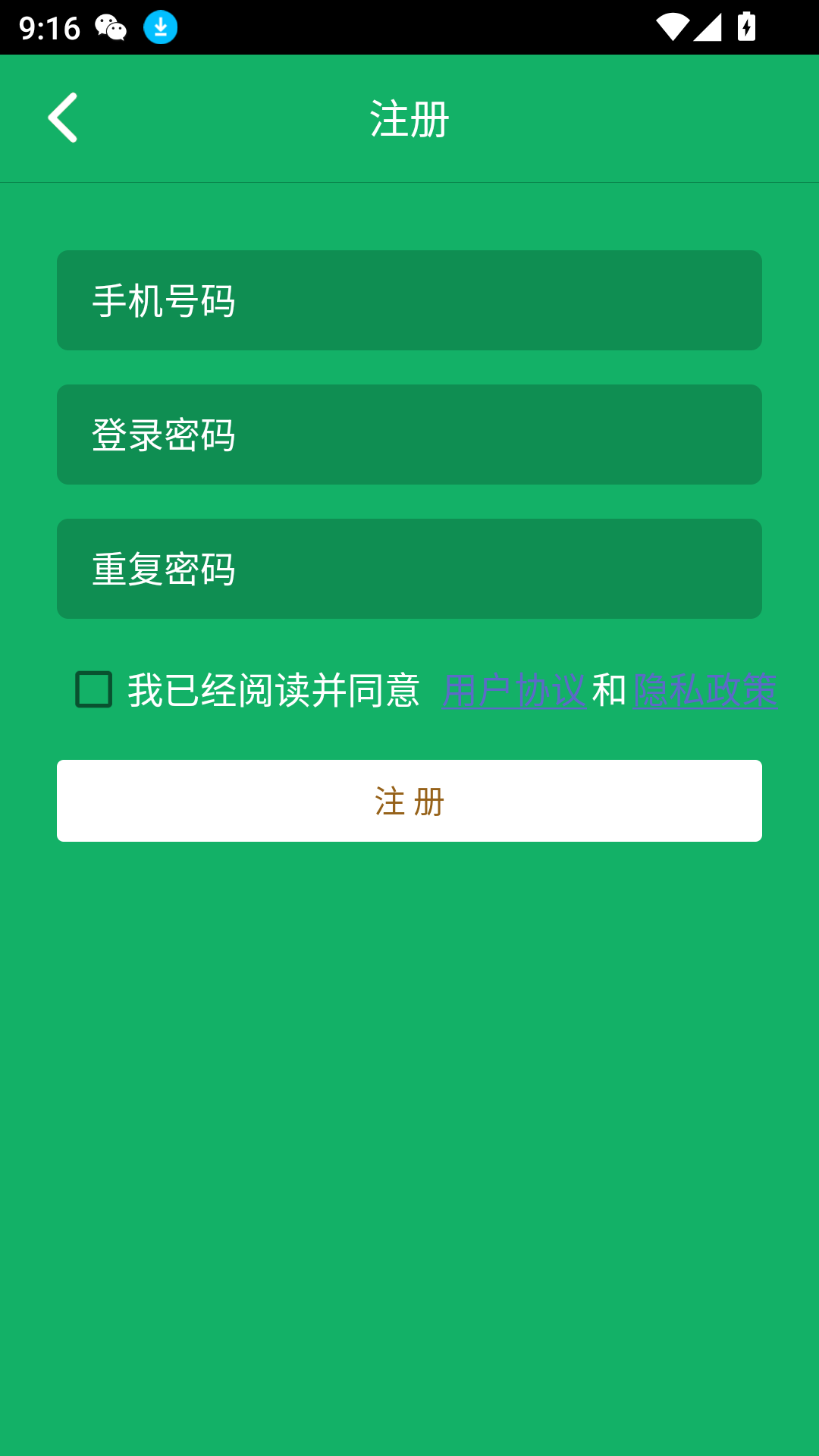Check the 我已经阅读并同意 agreement box

(x=94, y=689)
